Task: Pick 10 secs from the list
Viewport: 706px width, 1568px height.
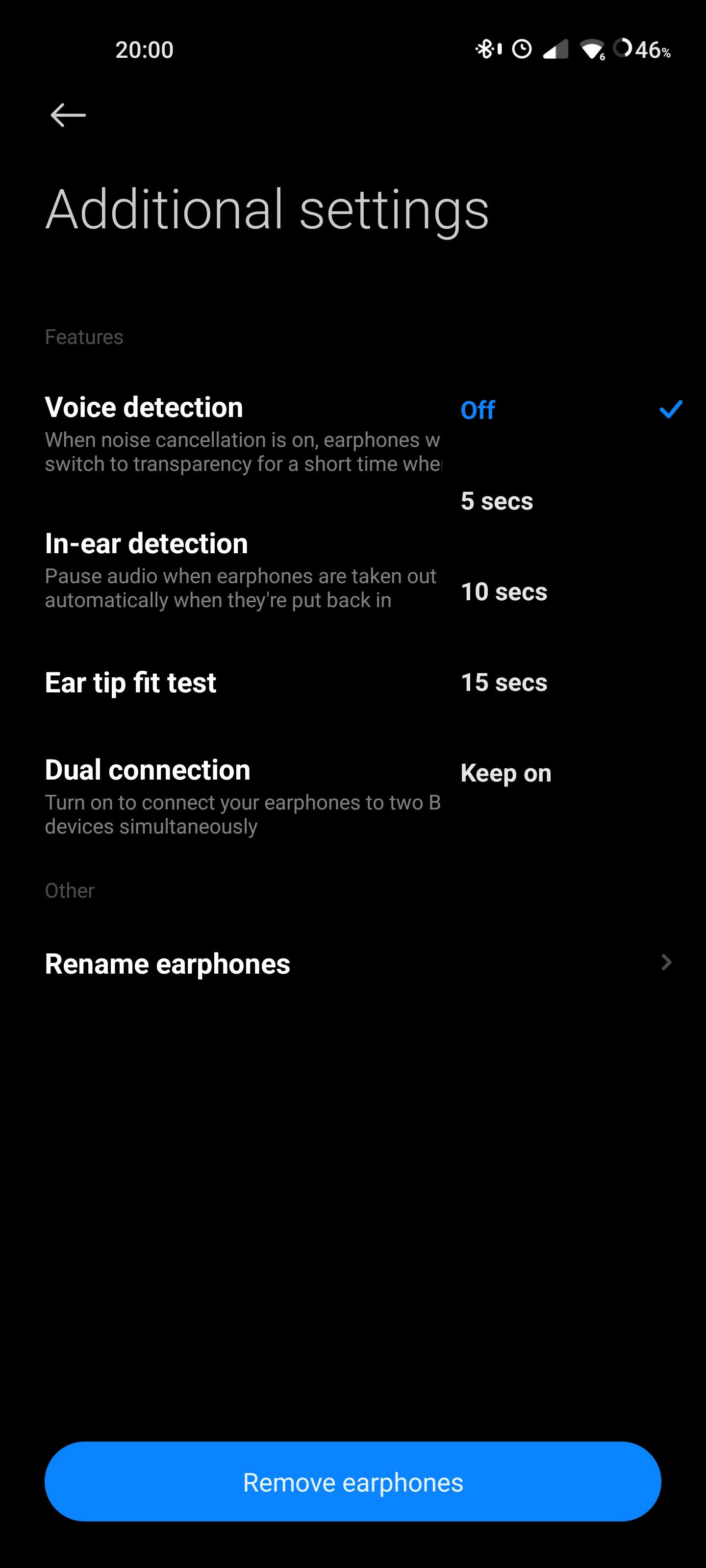Action: click(572, 591)
